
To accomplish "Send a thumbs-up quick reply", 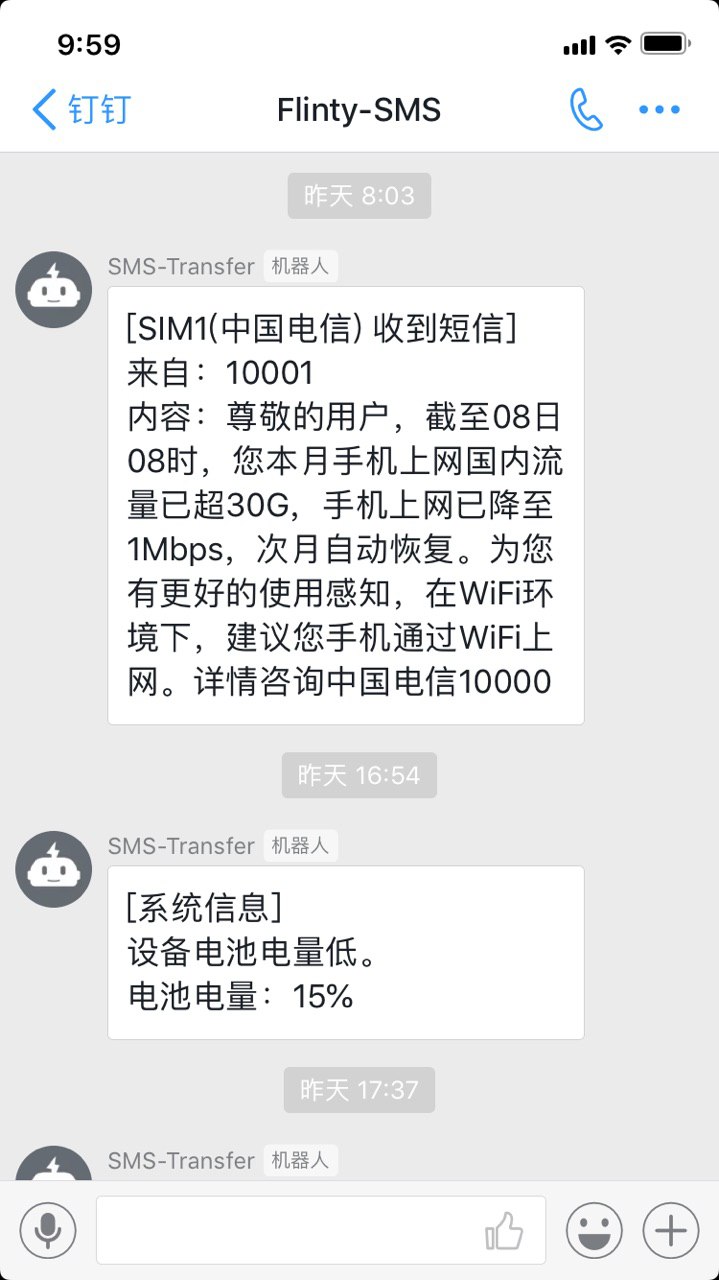I will click(504, 1230).
